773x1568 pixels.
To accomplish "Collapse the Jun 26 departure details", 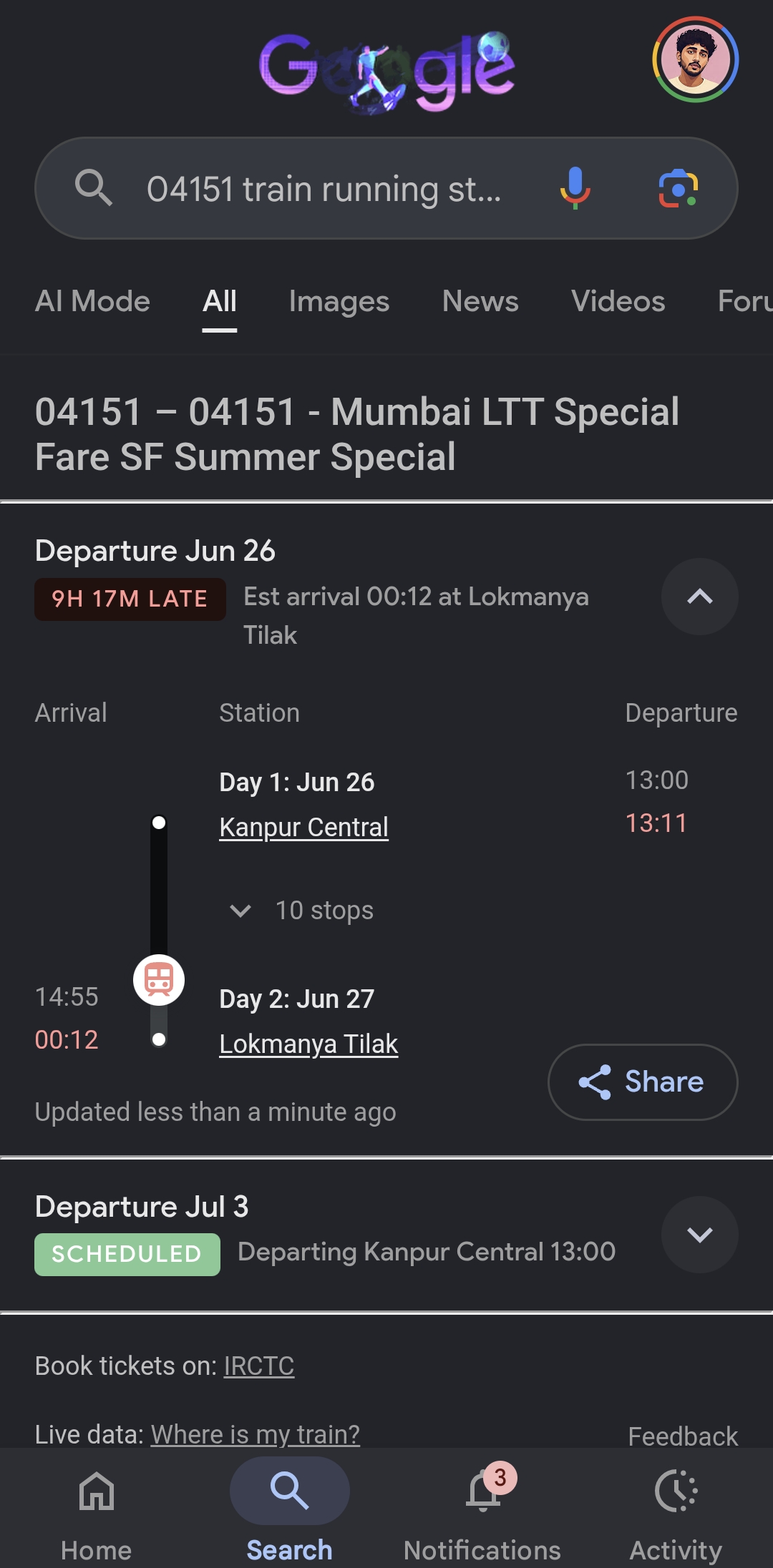I will click(699, 597).
